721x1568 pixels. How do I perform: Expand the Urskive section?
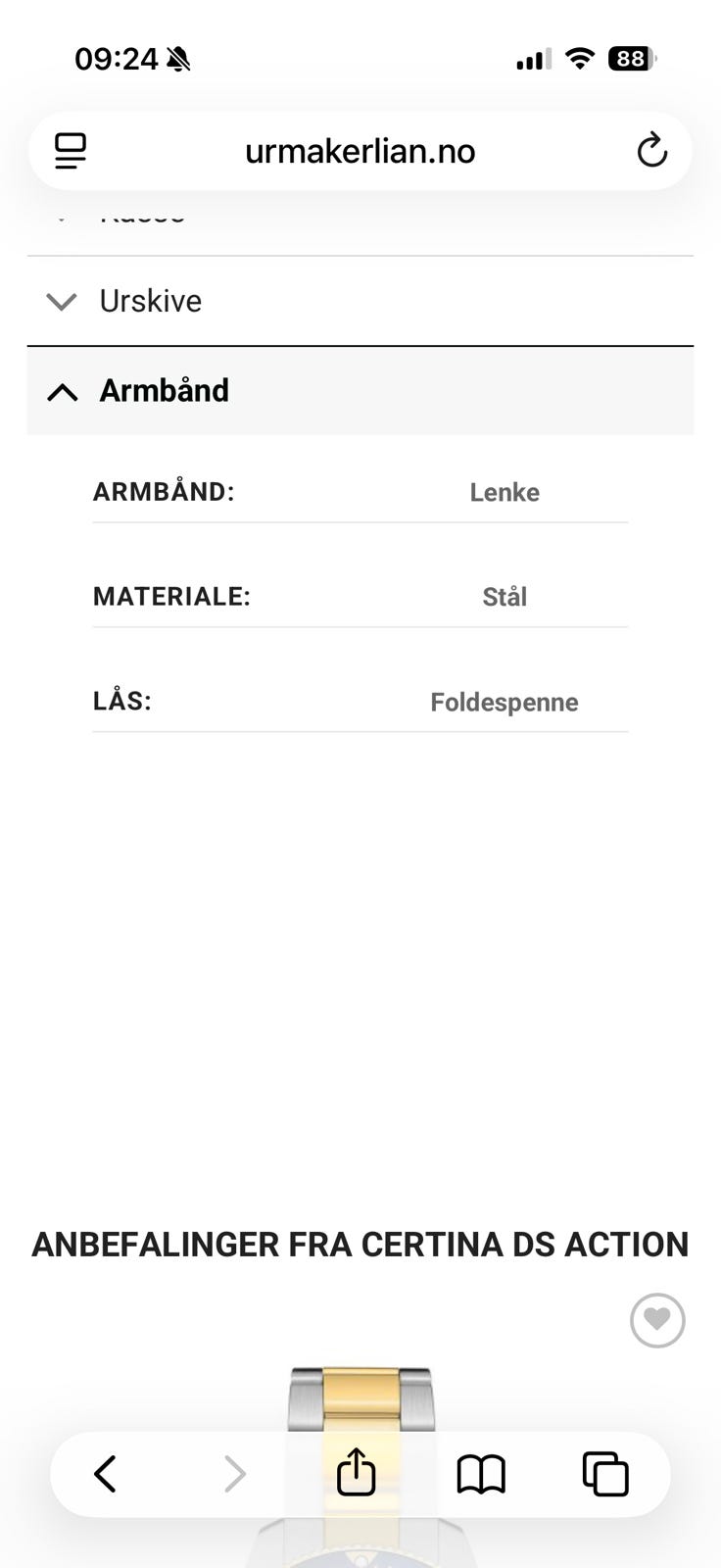[x=149, y=301]
